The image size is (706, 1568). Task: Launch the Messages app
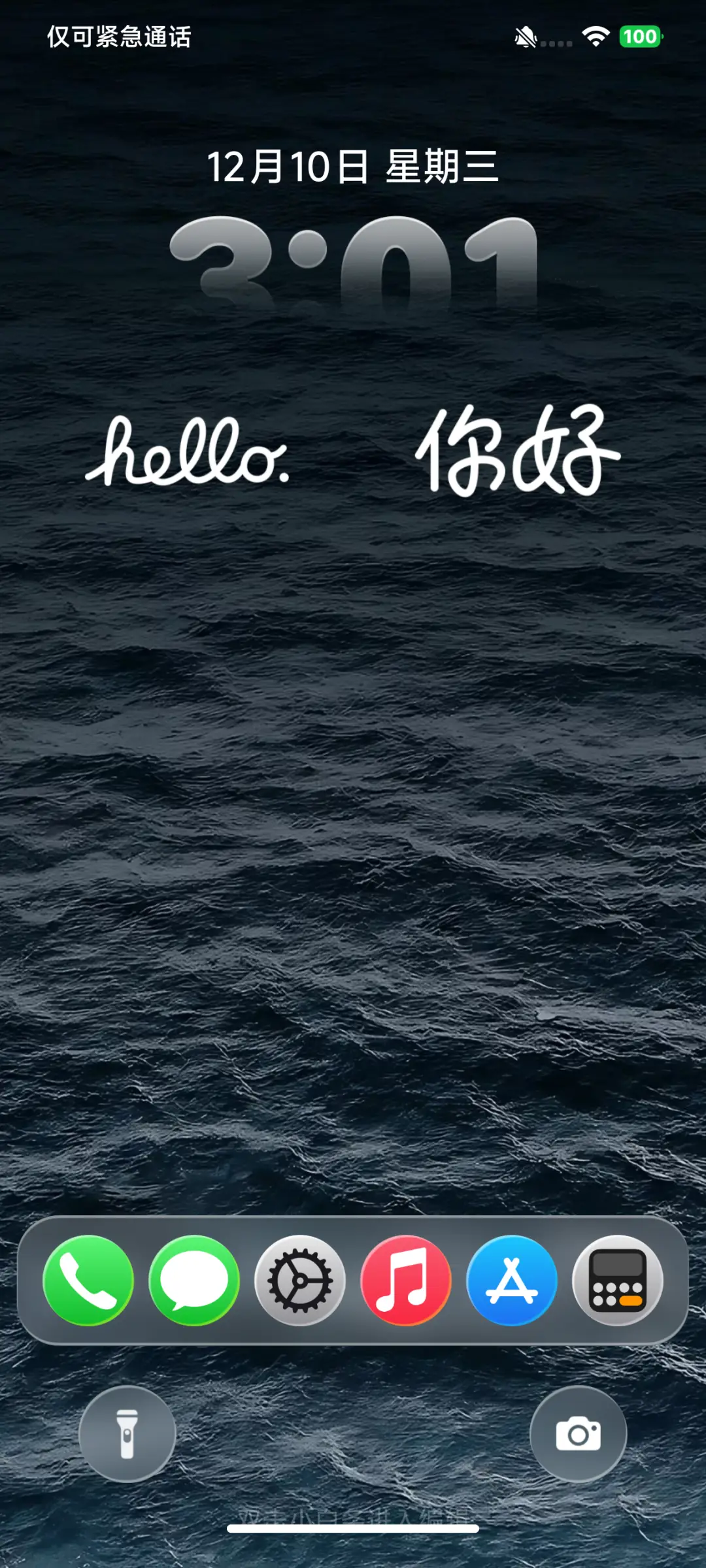[x=194, y=1281]
